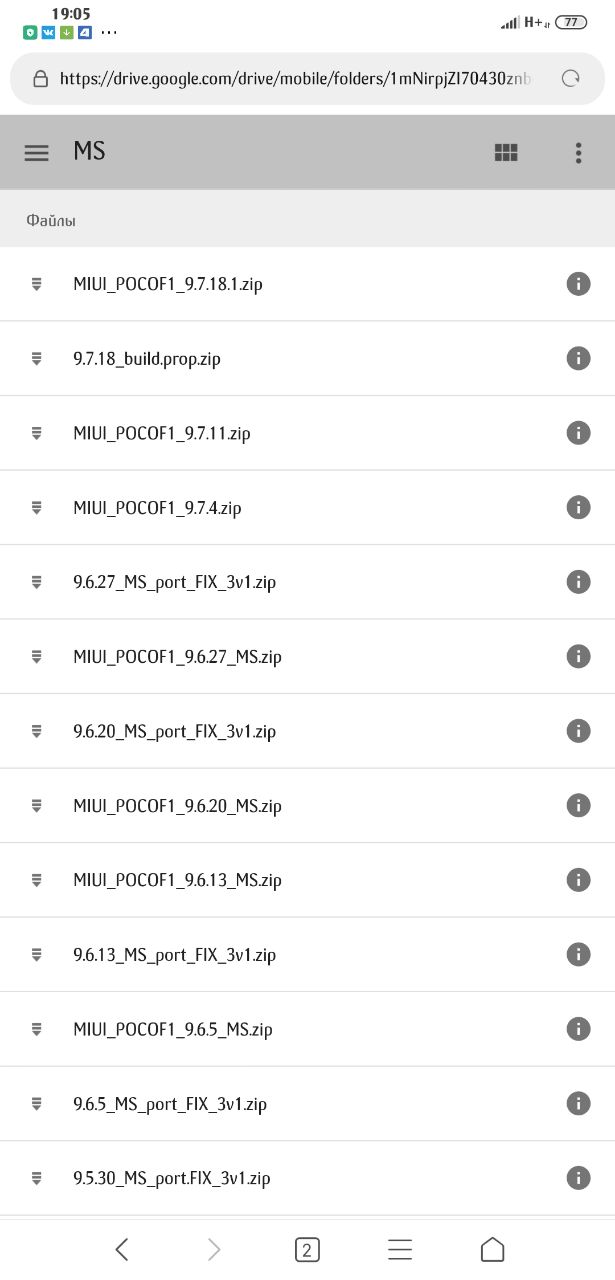This screenshot has height=1280, width=615.
Task: Show details for 9.6.27_MS_port_FIX_3v1.zip
Action: point(578,582)
